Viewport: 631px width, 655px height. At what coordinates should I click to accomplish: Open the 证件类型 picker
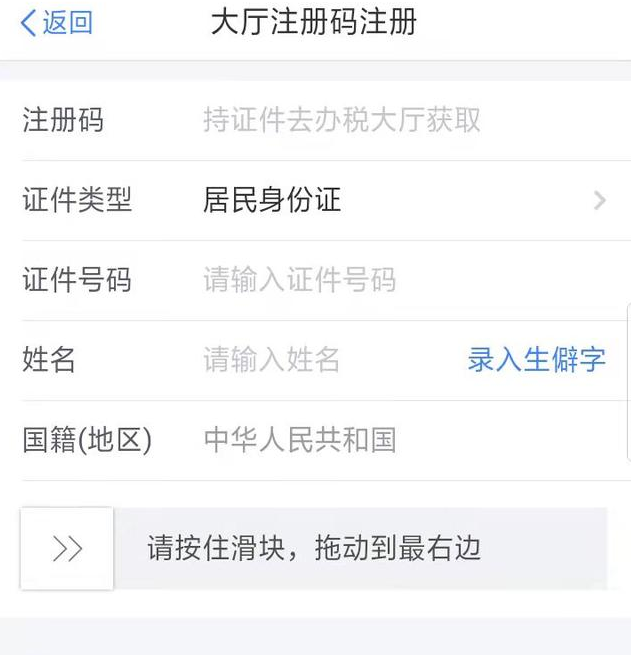point(400,201)
